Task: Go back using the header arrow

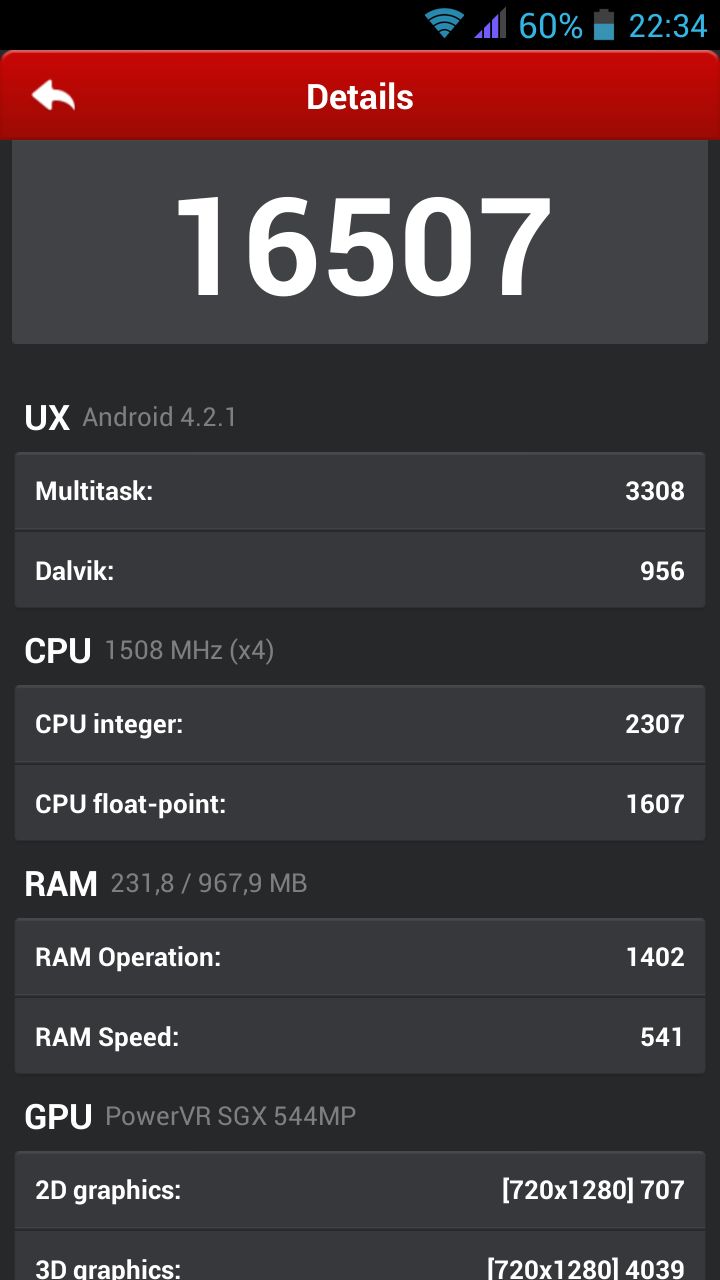Action: (53, 96)
